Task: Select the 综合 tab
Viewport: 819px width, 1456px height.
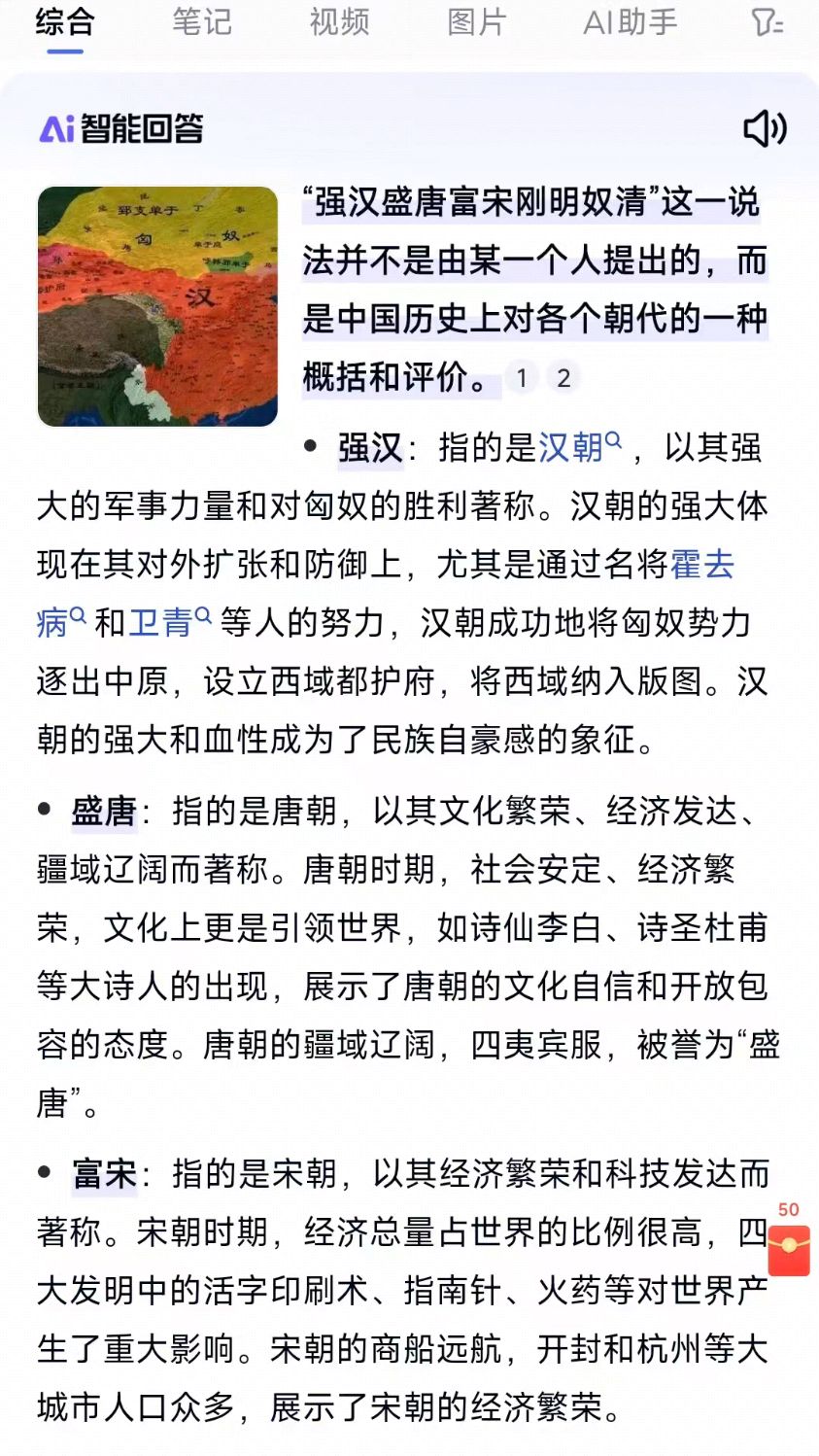Action: (64, 21)
